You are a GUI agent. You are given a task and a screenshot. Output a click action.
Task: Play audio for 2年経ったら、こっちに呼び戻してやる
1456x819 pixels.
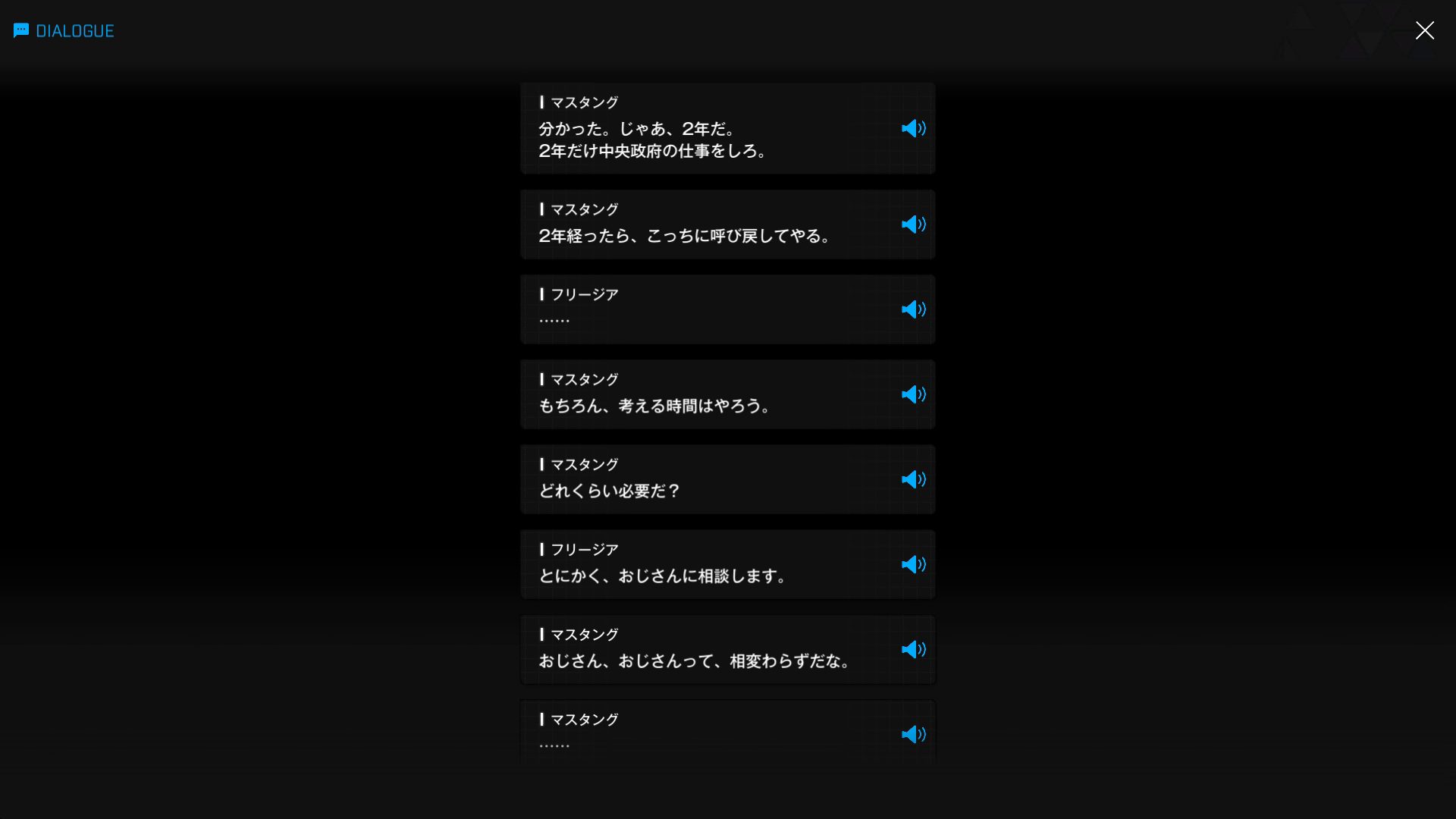click(x=914, y=224)
